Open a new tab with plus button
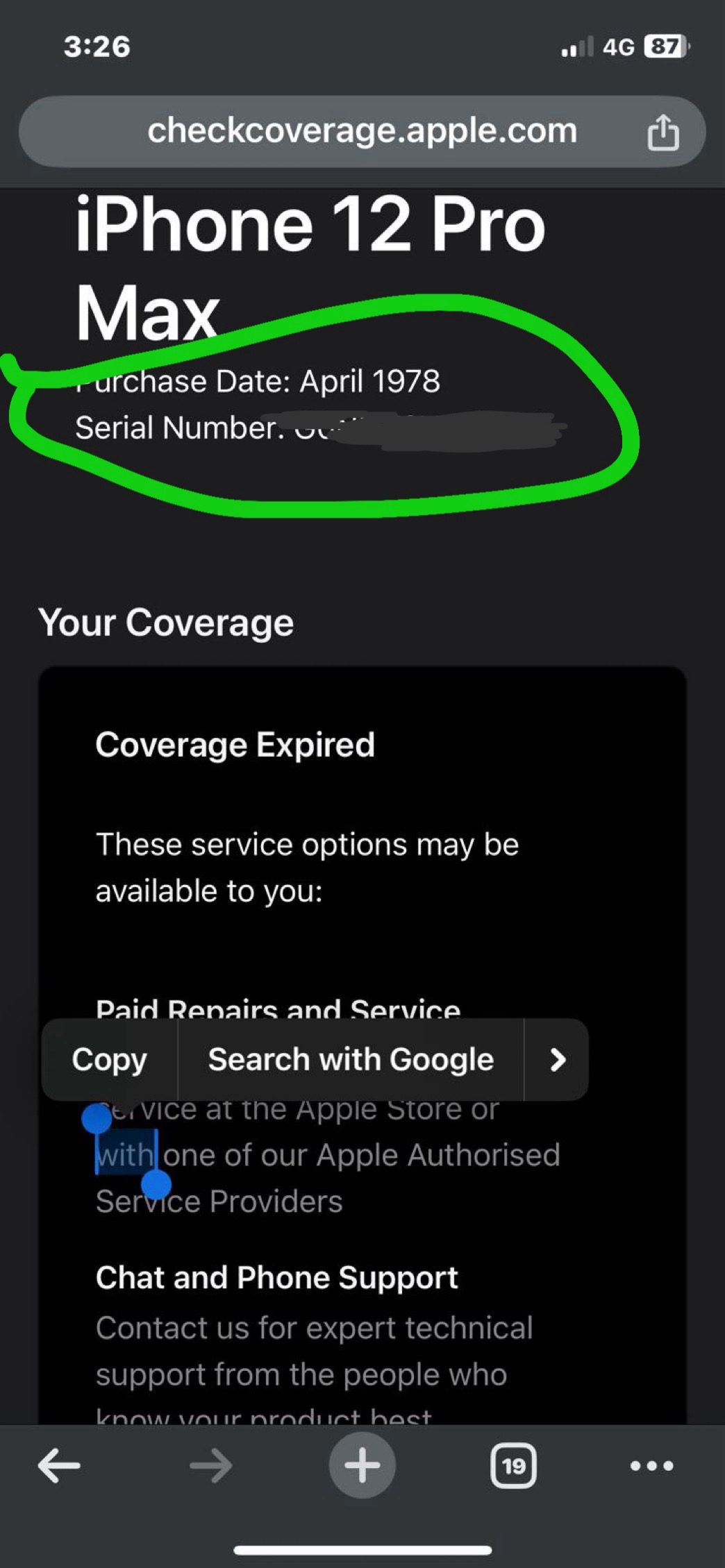725x1568 pixels. [362, 1465]
